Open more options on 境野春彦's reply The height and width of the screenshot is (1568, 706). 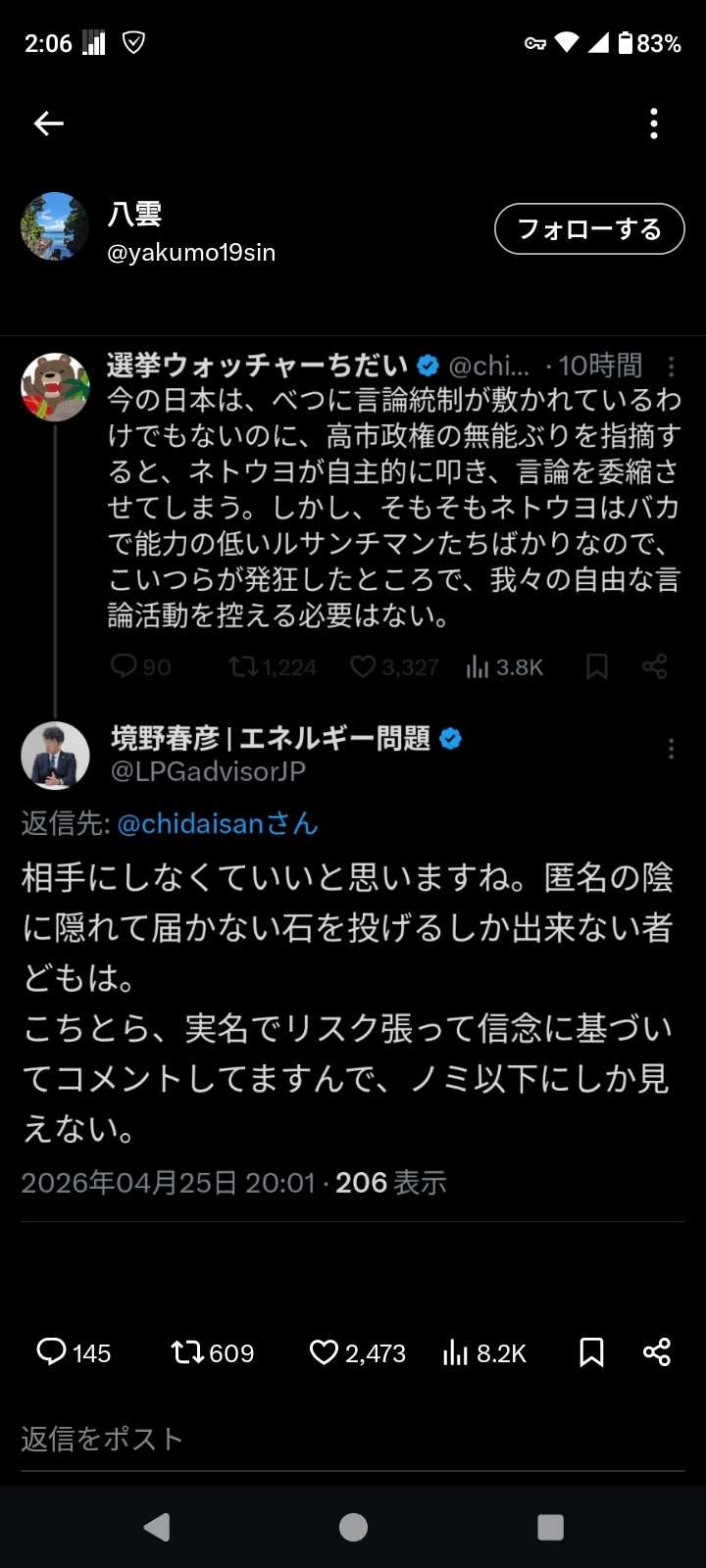[x=671, y=750]
